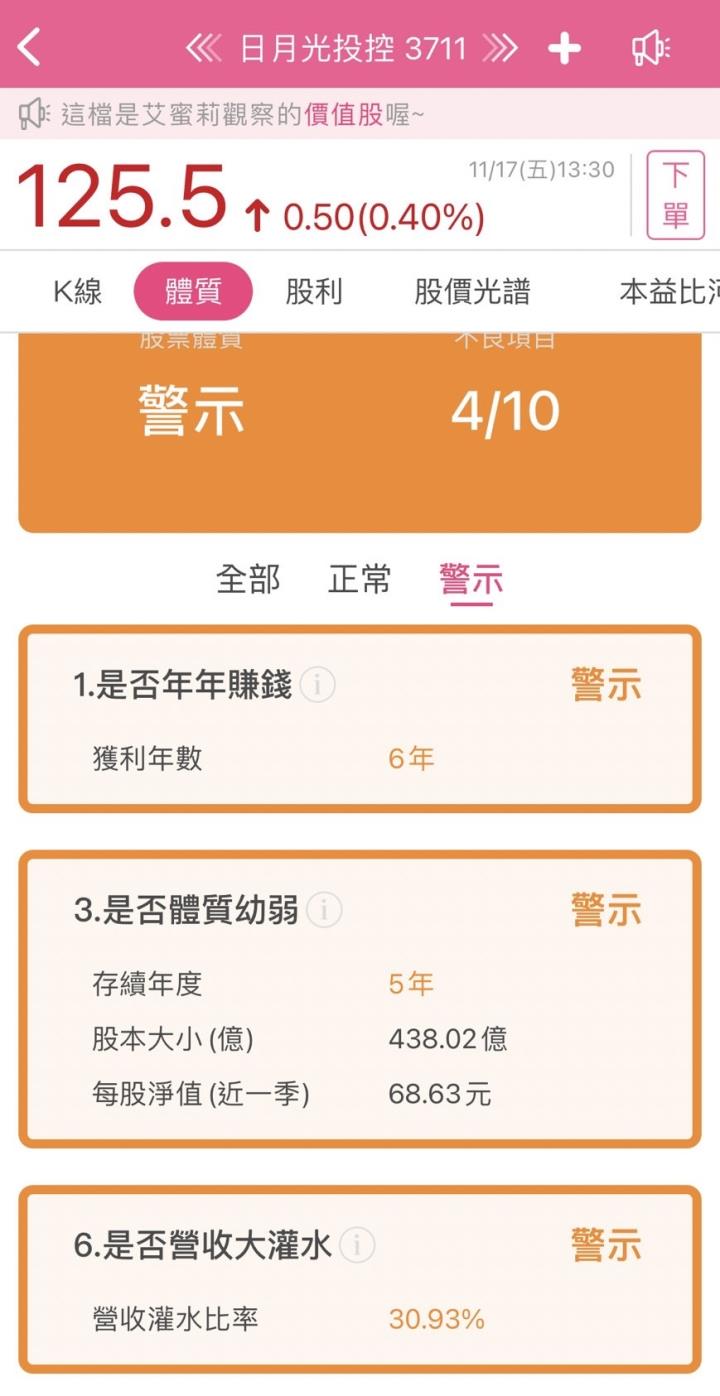Screen dimensions: 720x1396
Task: Add 日月光投控 to watchlist
Action: point(564,48)
